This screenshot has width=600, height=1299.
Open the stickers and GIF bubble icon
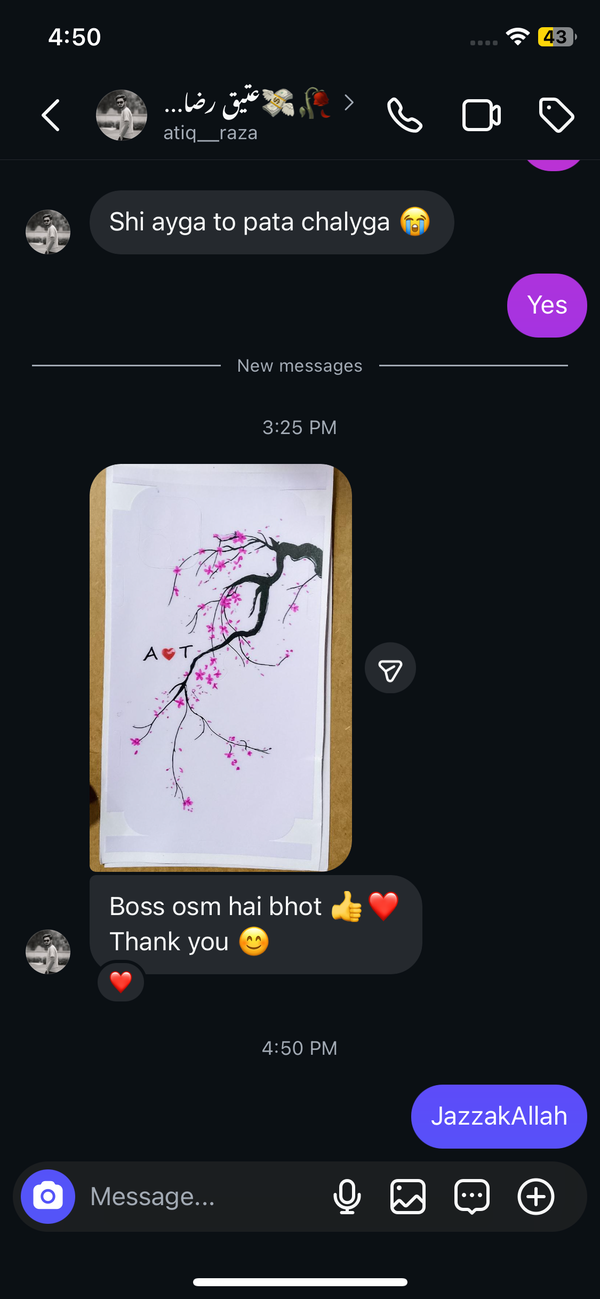(x=472, y=1196)
